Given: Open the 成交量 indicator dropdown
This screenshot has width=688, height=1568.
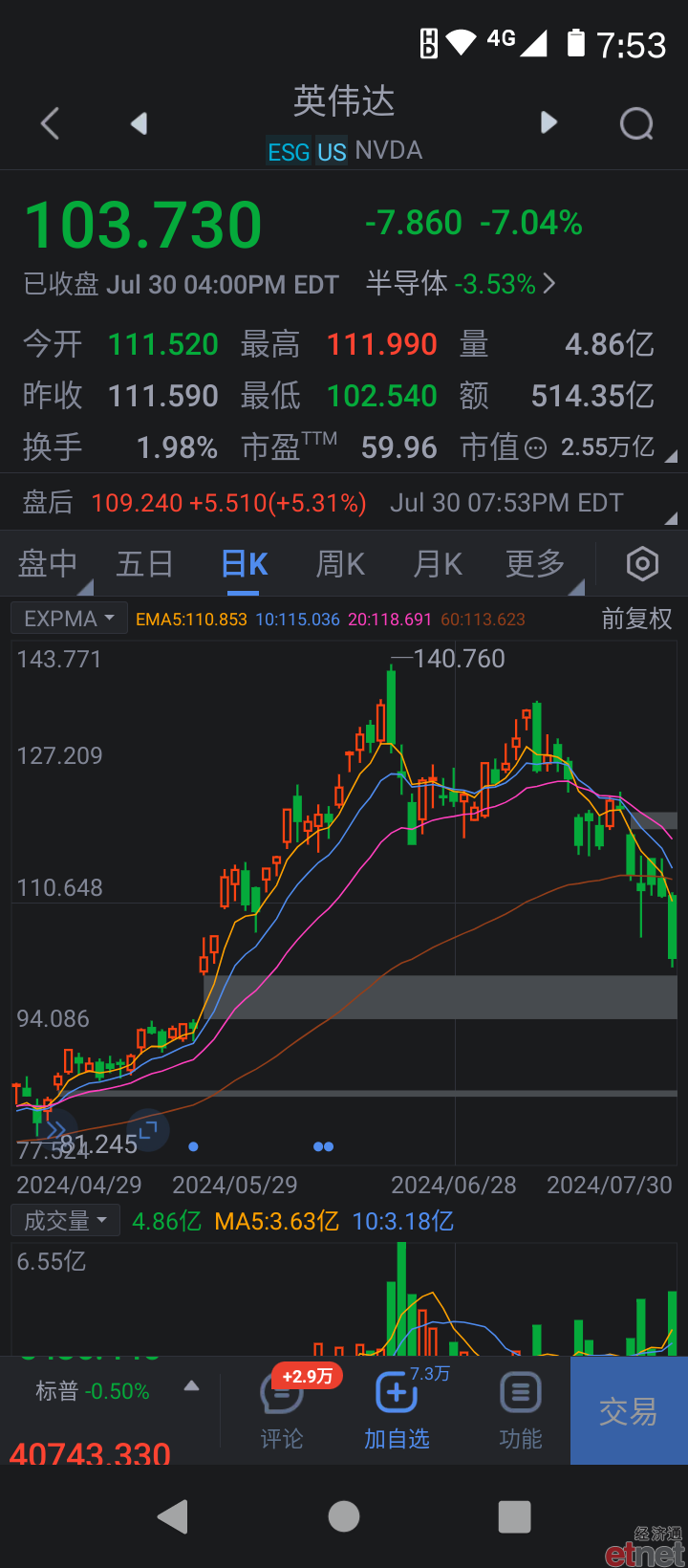Looking at the screenshot, I should point(65,1221).
